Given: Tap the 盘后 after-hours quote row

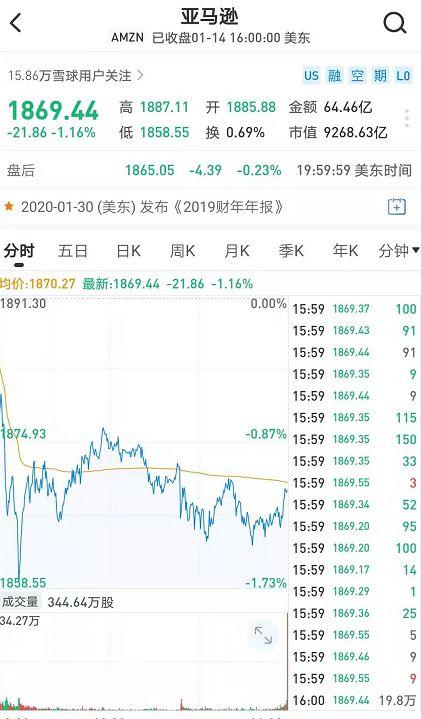Looking at the screenshot, I should coord(210,171).
